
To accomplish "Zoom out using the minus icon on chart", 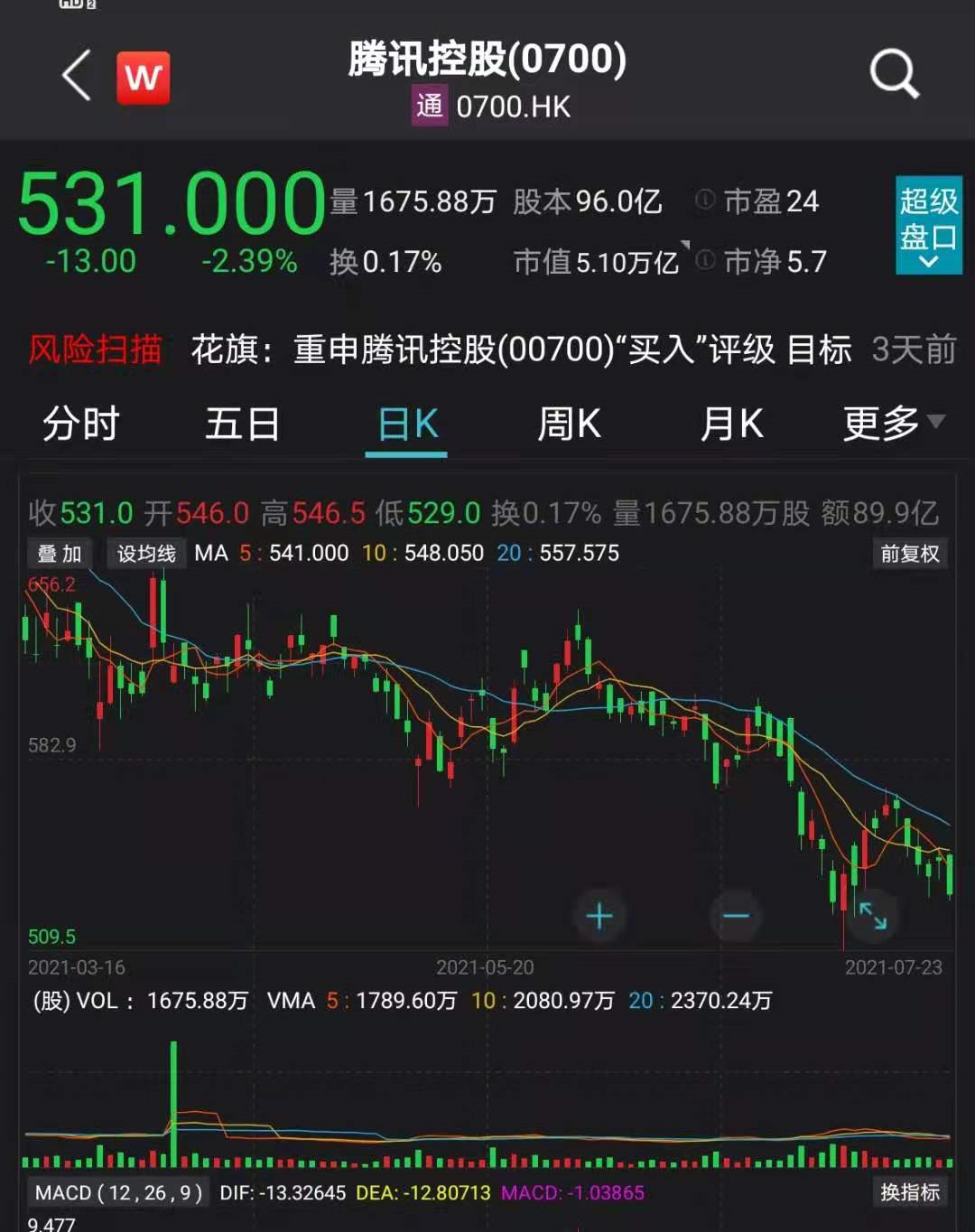I will point(736,915).
